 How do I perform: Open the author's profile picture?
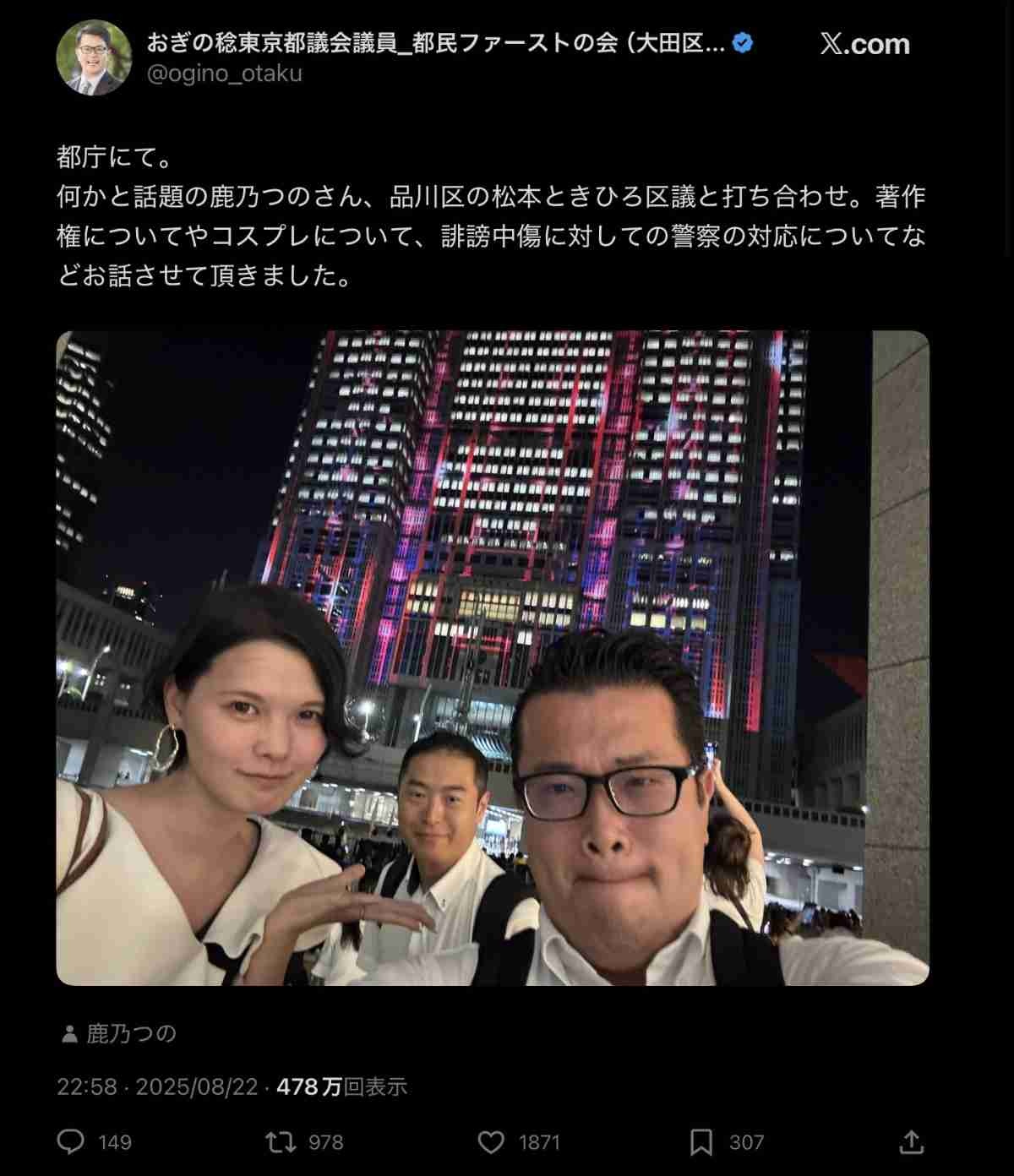point(94,57)
